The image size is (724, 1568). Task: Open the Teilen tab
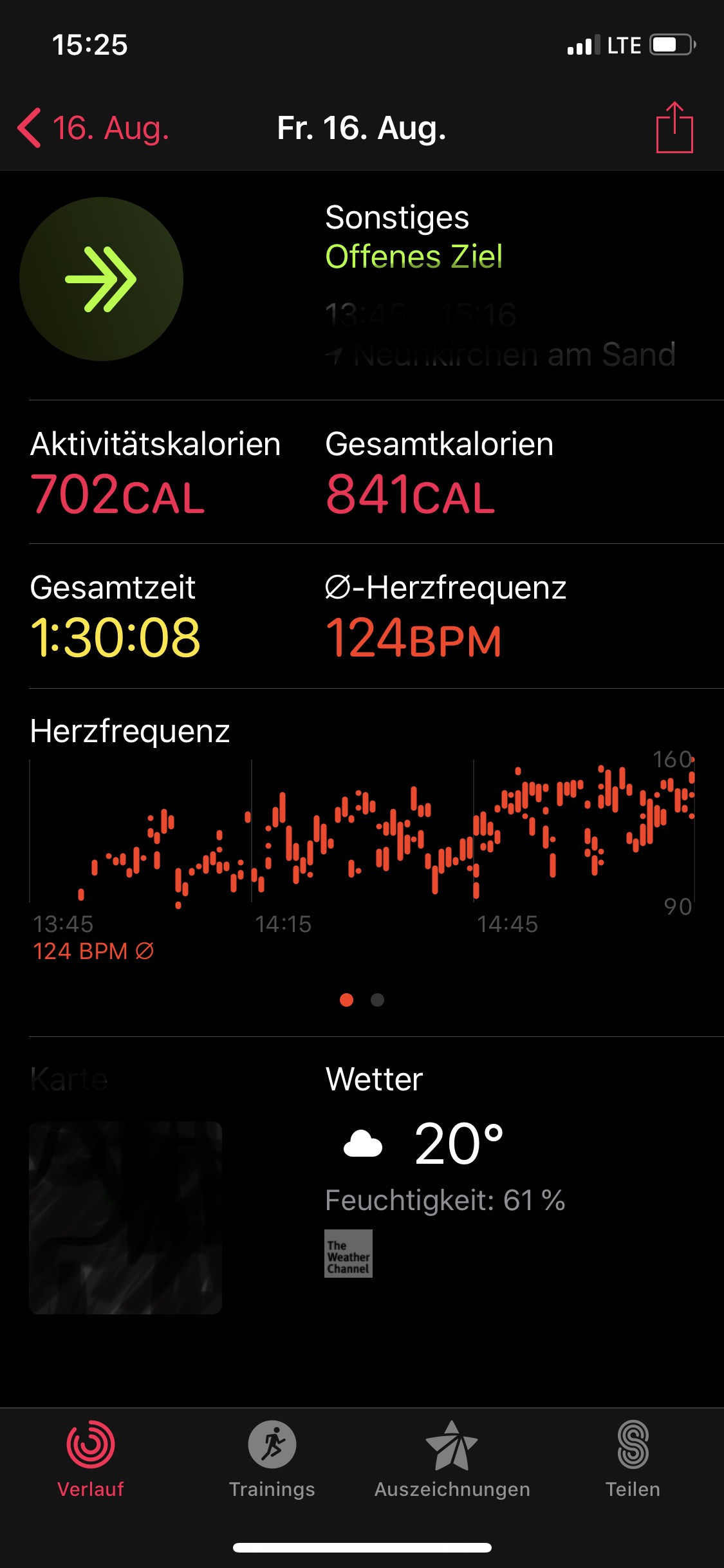[633, 1457]
